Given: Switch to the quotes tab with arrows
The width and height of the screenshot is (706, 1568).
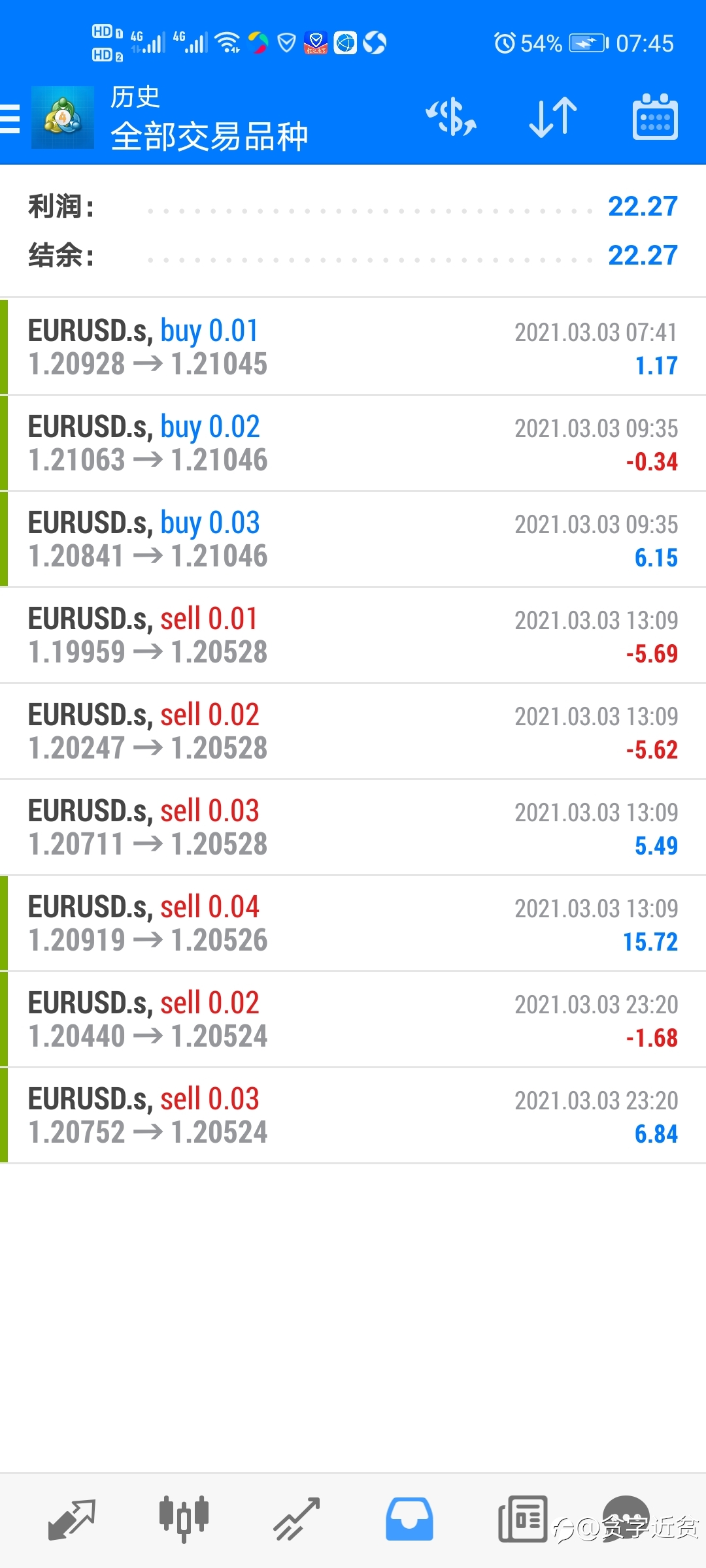Looking at the screenshot, I should coord(72,1520).
